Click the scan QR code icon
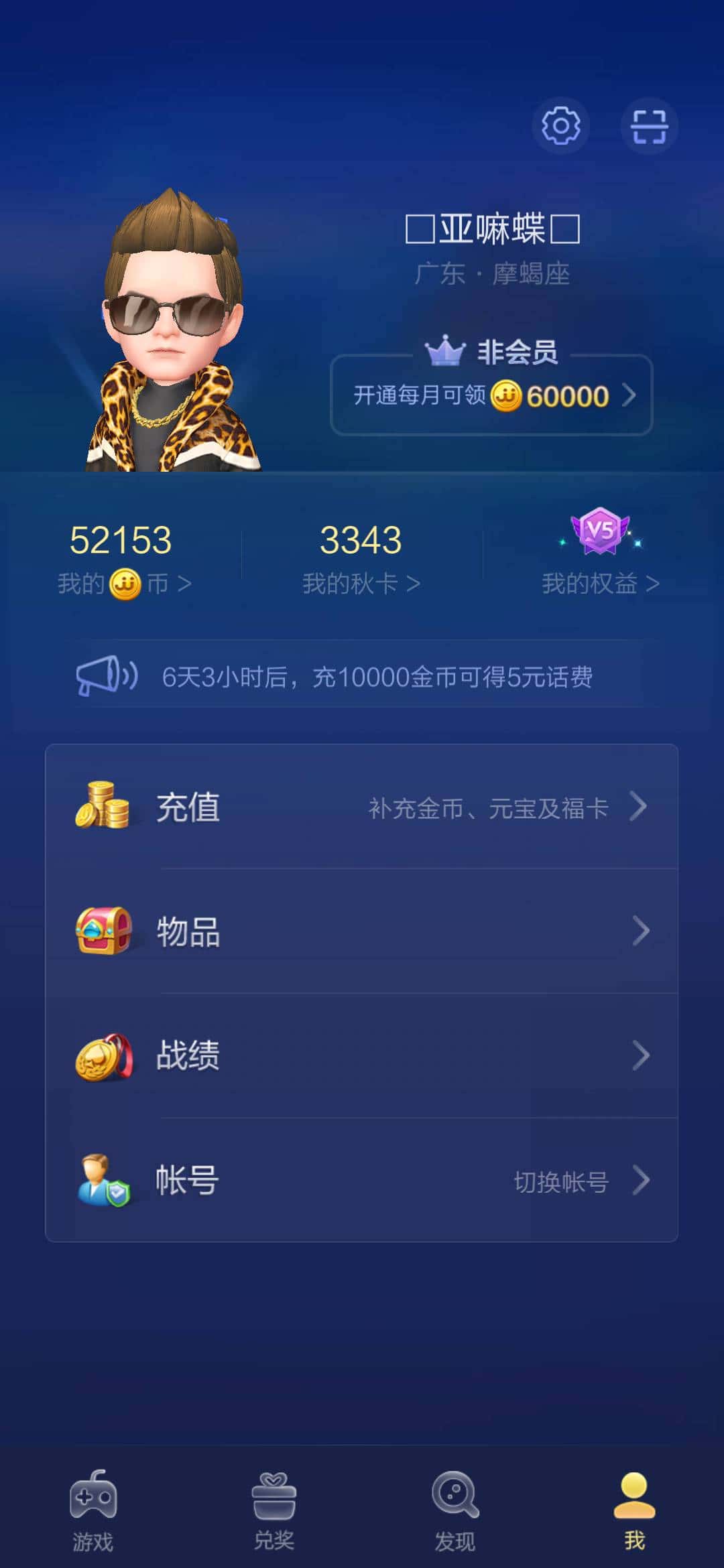Screen dimensions: 724x1568 [649, 126]
